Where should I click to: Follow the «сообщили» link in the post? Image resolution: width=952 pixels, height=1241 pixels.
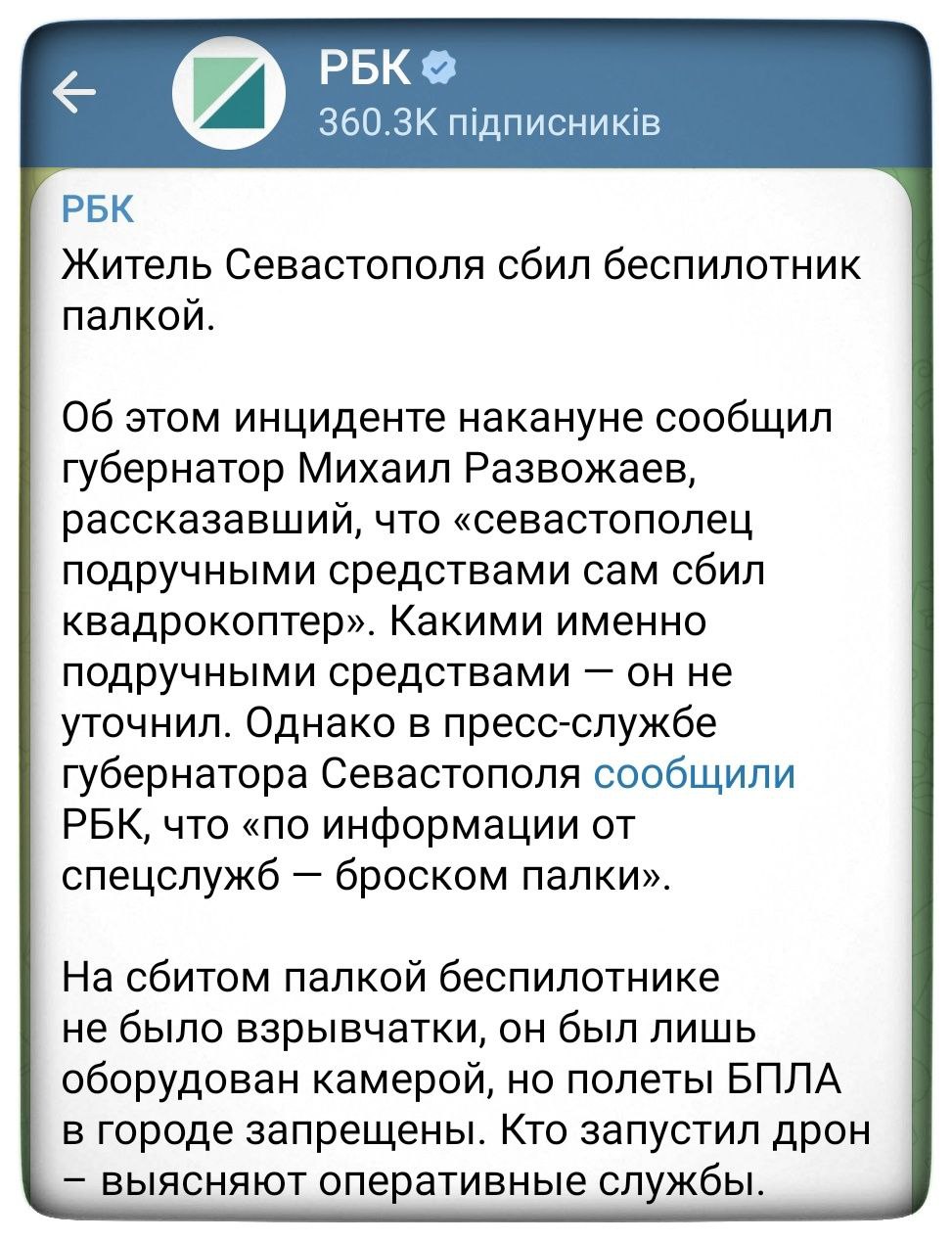pos(695,773)
